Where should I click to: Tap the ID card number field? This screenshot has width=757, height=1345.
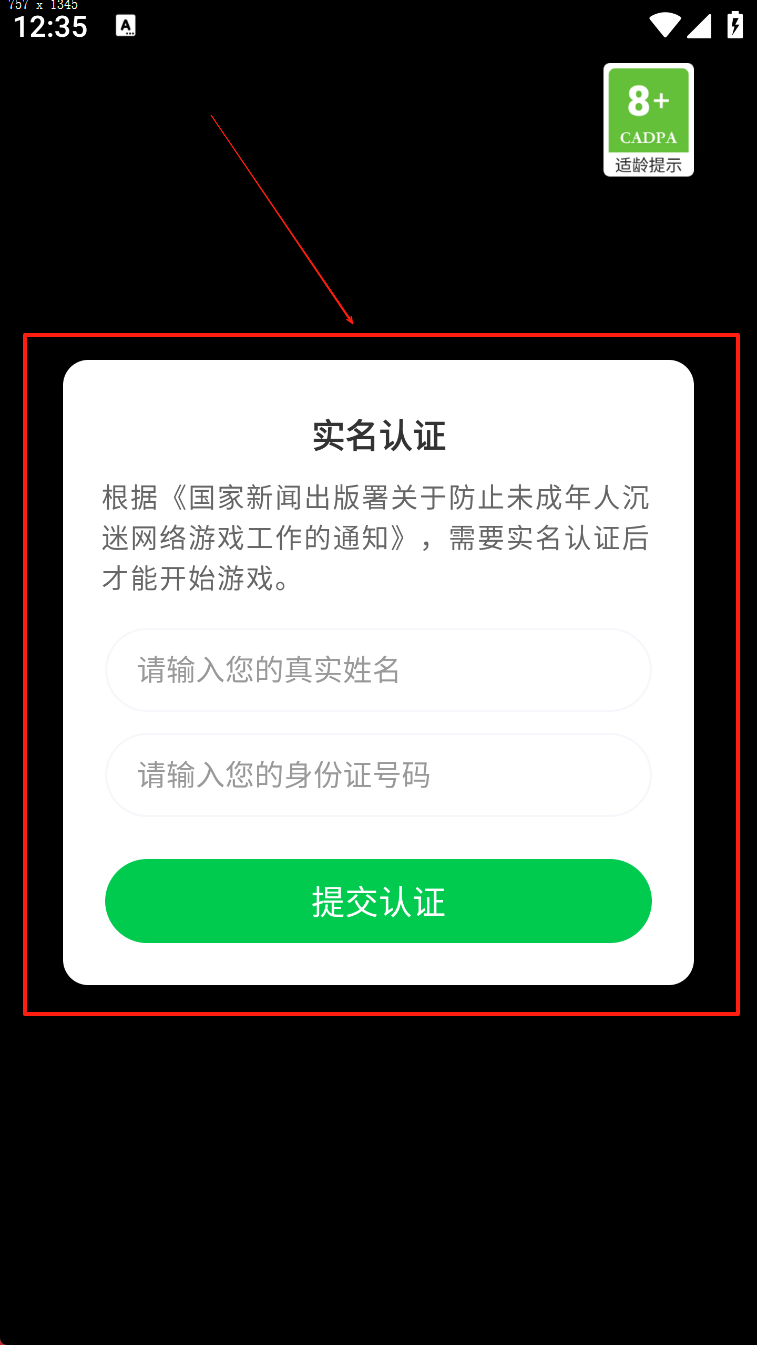[378, 776]
